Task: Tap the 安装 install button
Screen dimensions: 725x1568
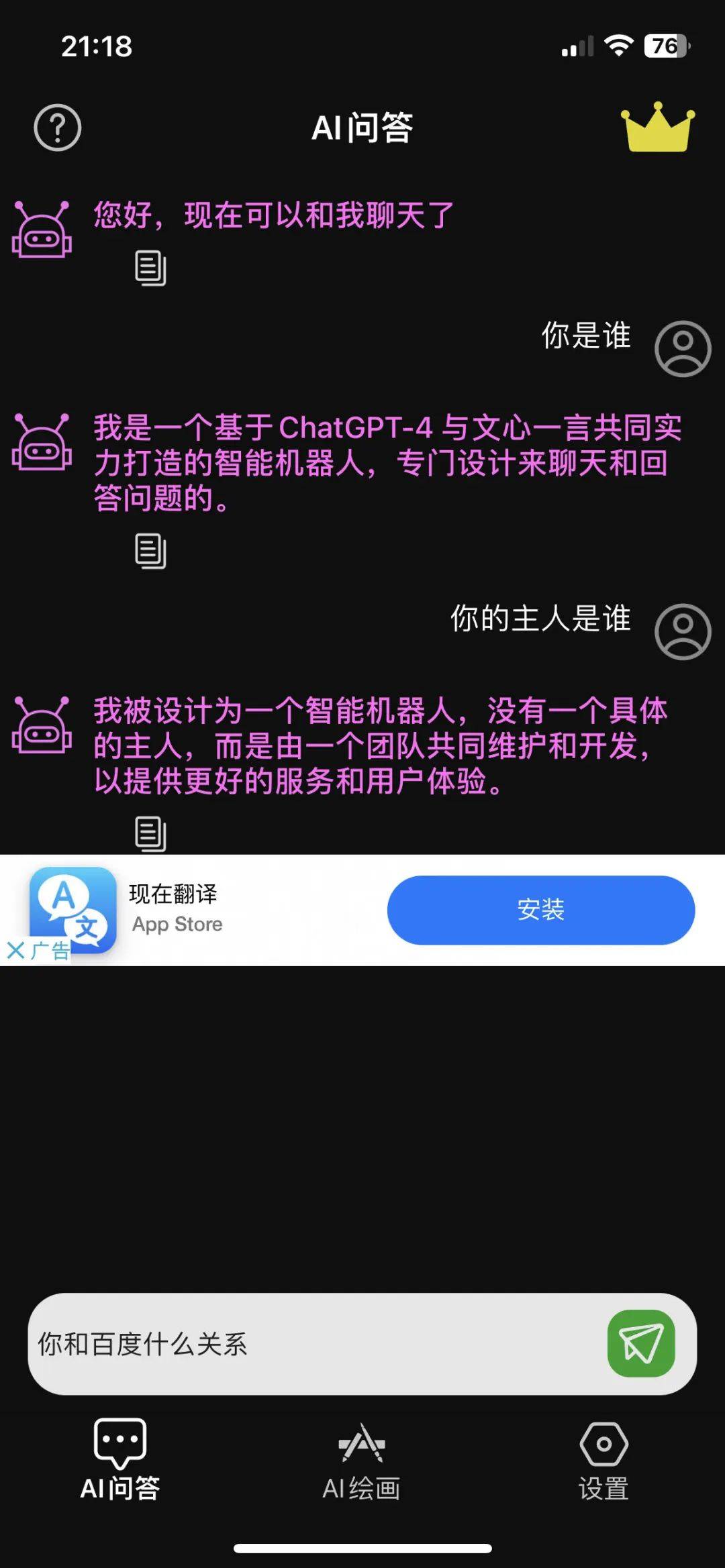Action: pos(539,909)
